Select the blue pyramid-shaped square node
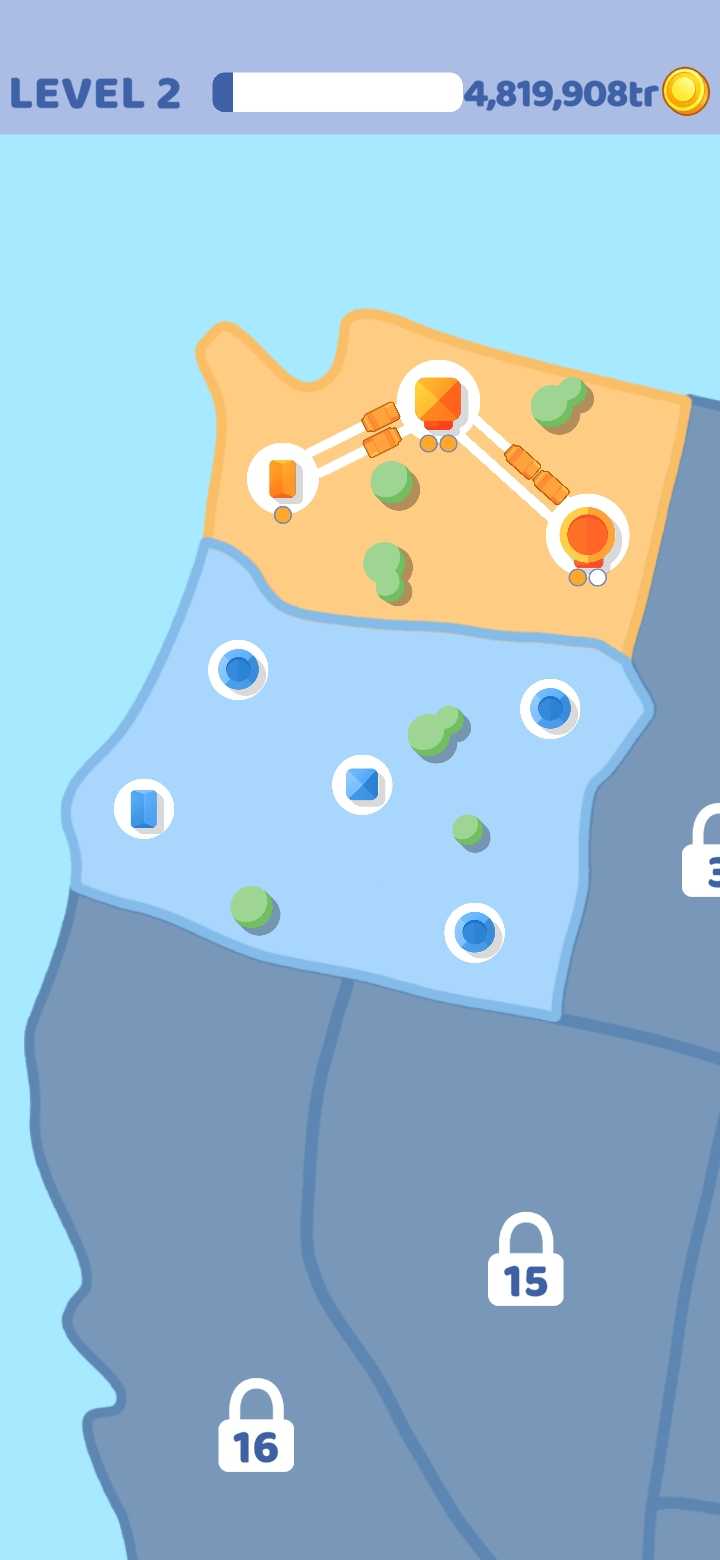Viewport: 720px width, 1560px height. [x=362, y=784]
